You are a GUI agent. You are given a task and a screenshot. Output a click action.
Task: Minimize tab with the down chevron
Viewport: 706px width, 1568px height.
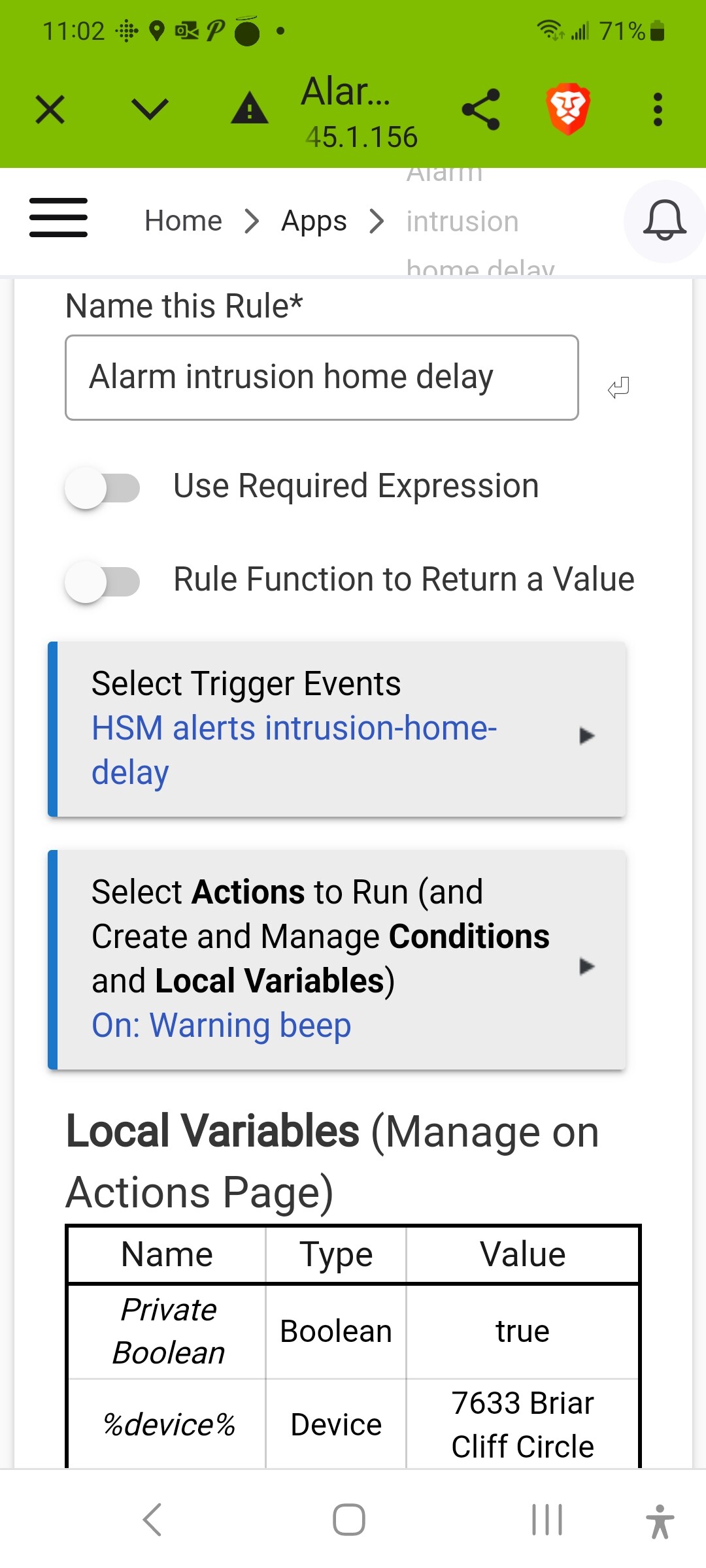point(150,109)
